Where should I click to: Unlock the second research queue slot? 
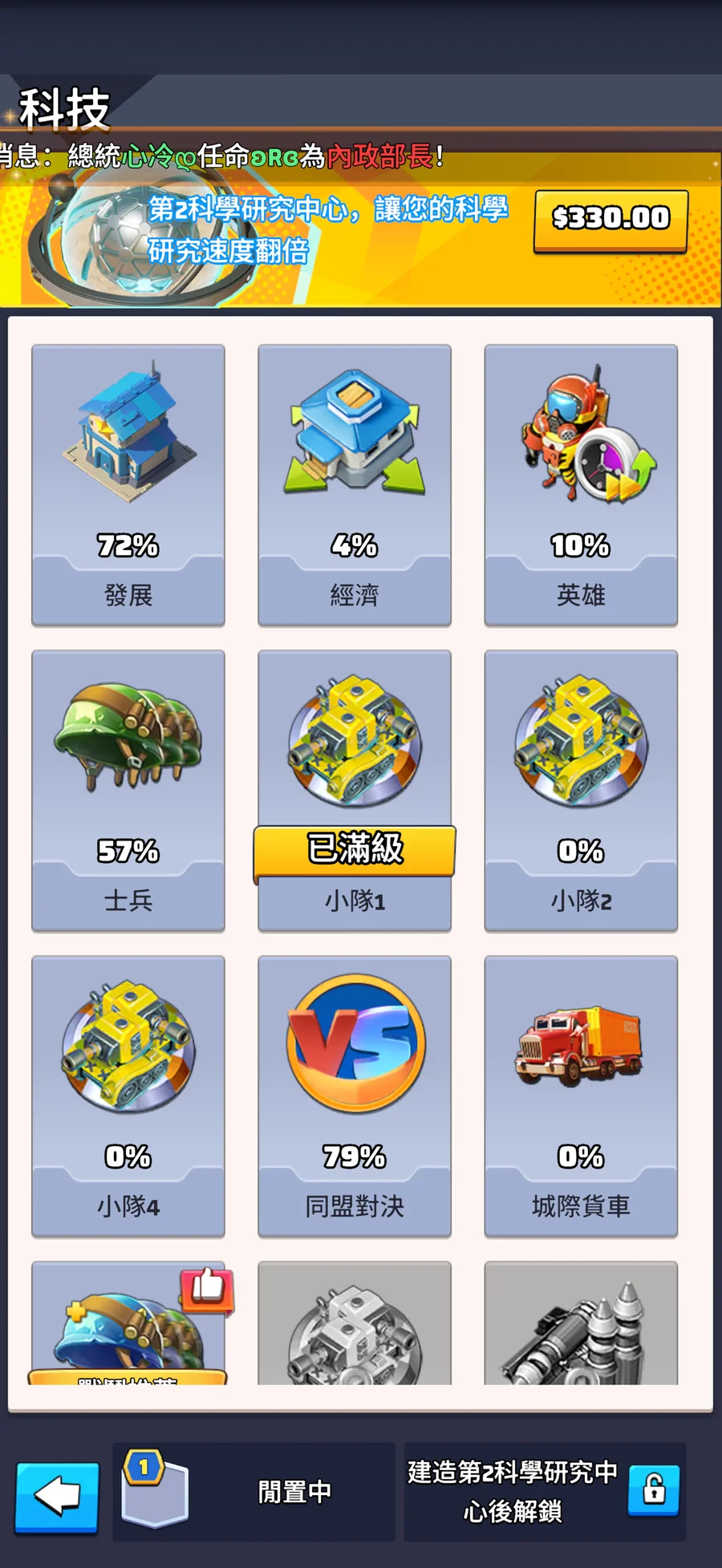[x=653, y=1491]
